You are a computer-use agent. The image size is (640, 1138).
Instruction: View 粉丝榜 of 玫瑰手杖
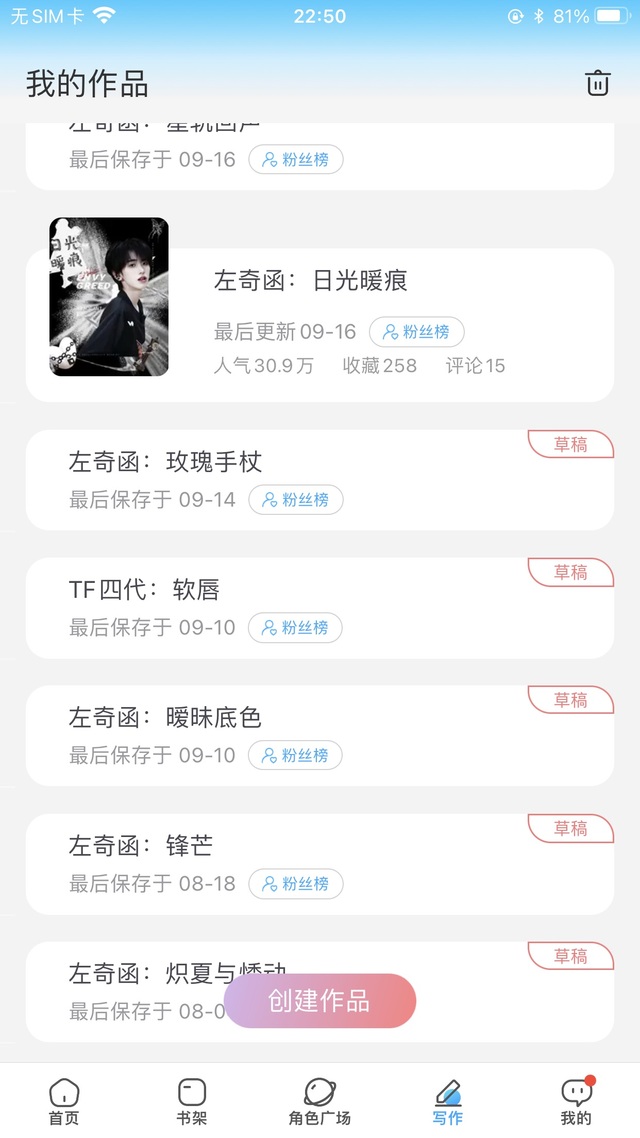(296, 499)
